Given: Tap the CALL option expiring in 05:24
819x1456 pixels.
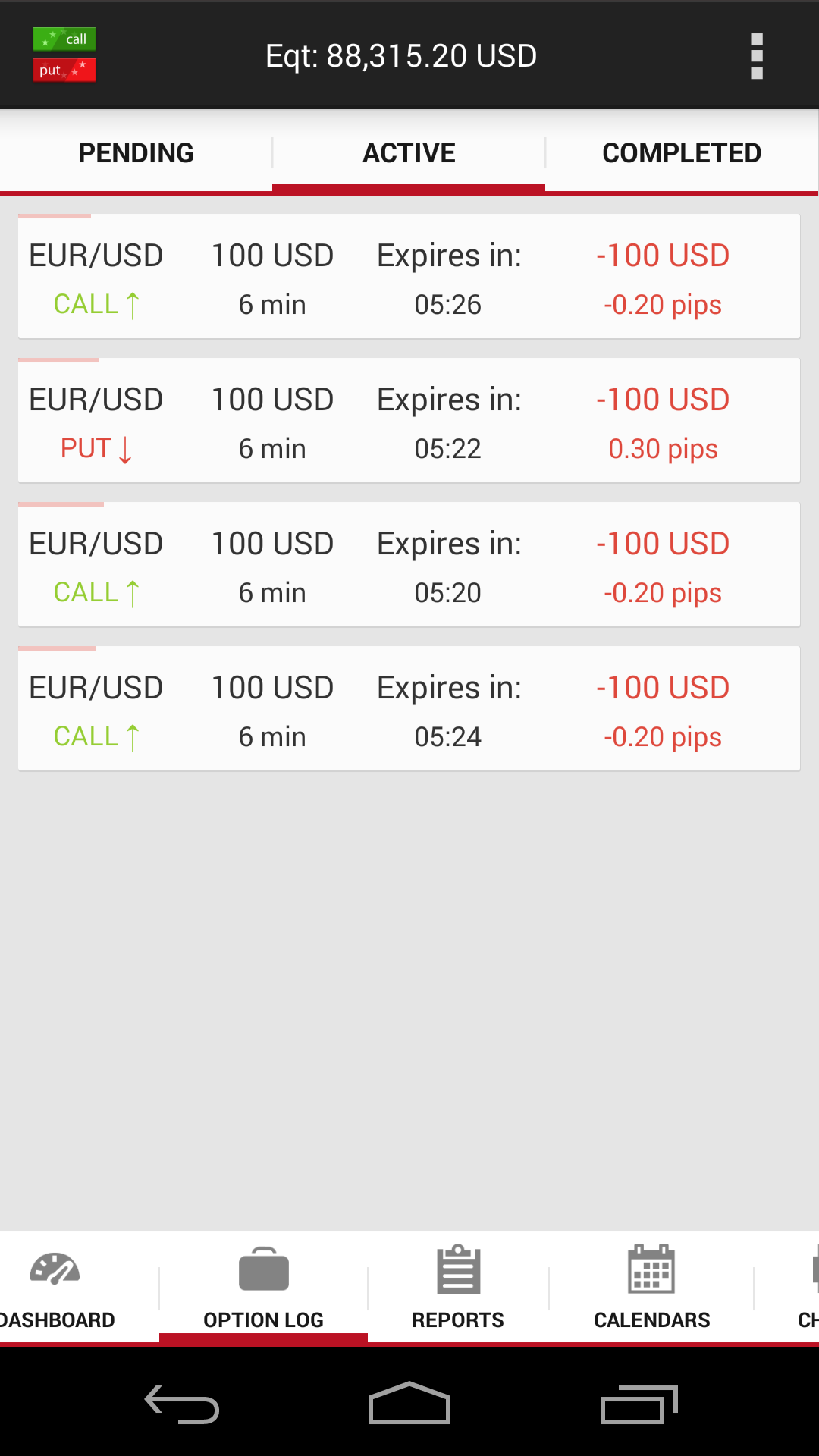Looking at the screenshot, I should [409, 709].
